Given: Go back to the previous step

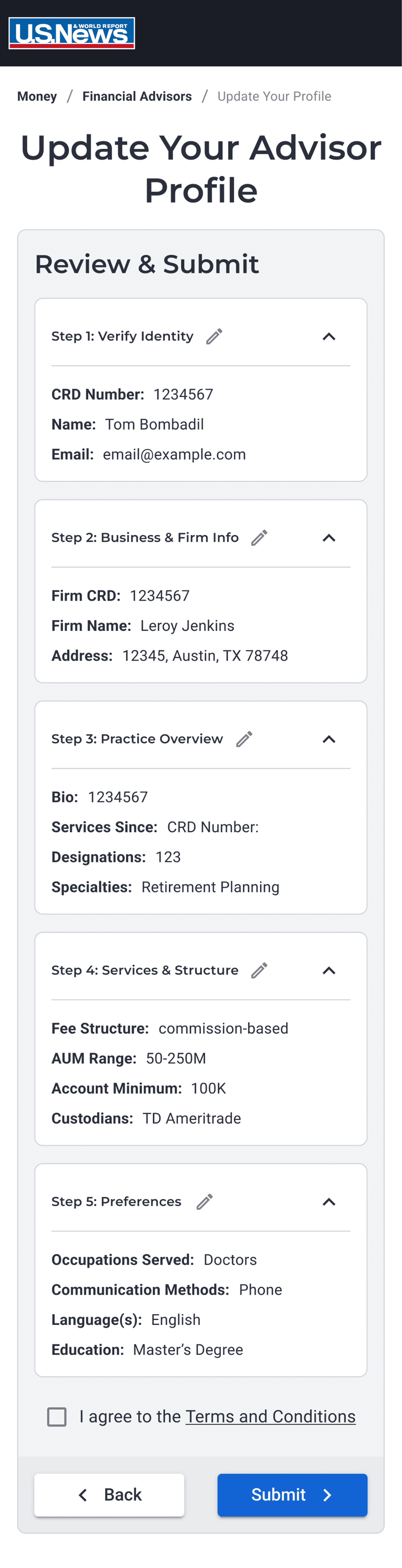Looking at the screenshot, I should click(x=109, y=1495).
